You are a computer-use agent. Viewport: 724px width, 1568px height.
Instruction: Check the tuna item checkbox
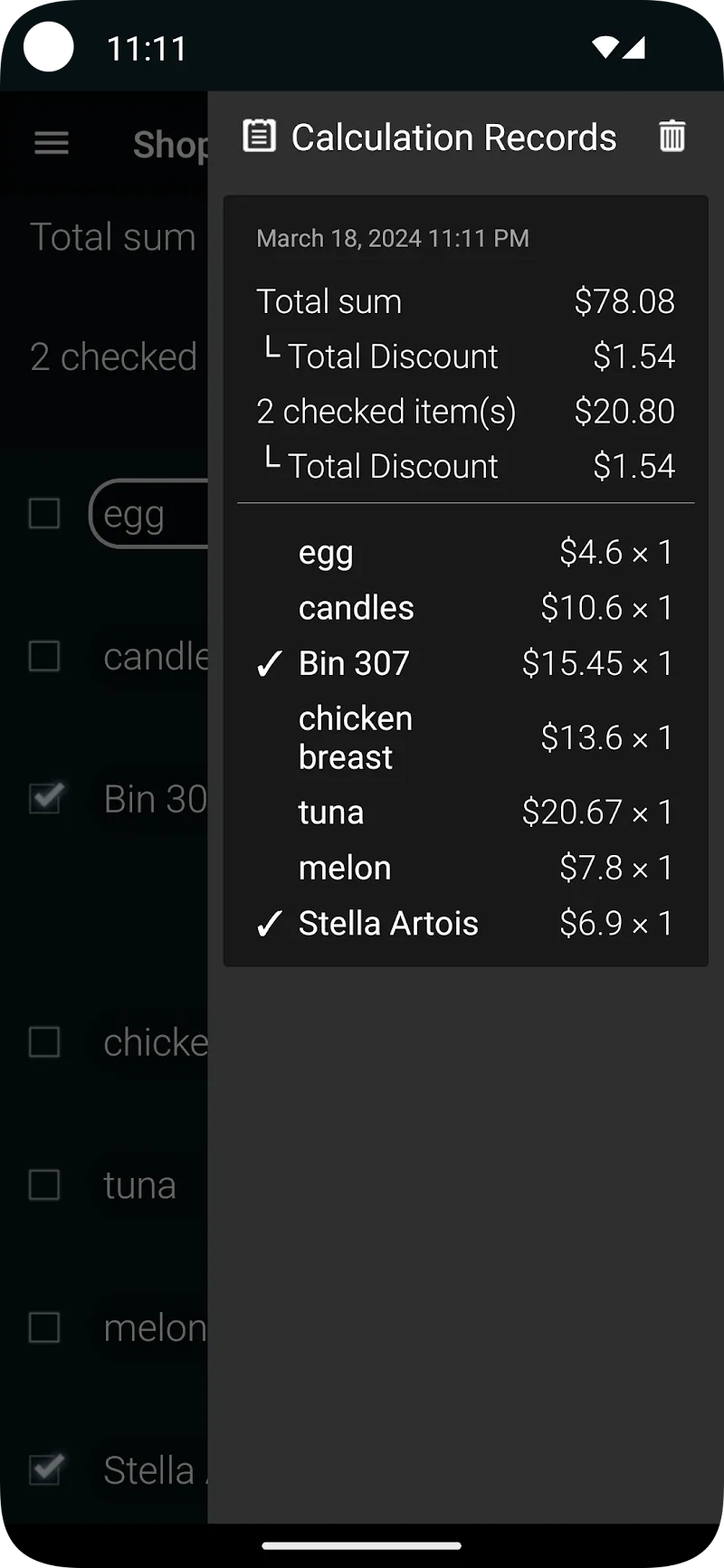[44, 1184]
